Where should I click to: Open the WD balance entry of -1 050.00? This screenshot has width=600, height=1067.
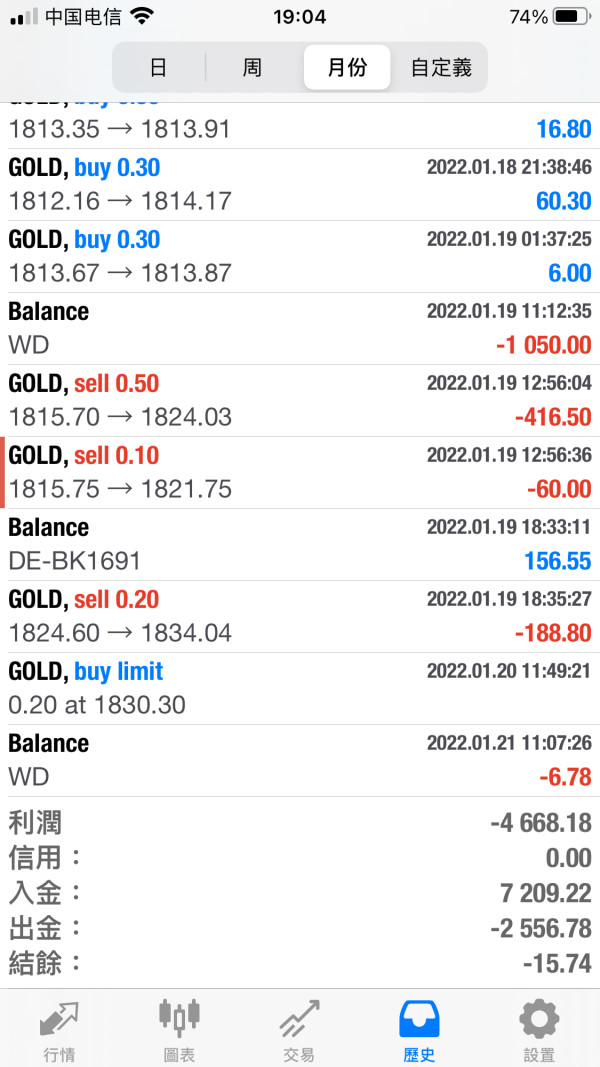pyautogui.click(x=300, y=329)
